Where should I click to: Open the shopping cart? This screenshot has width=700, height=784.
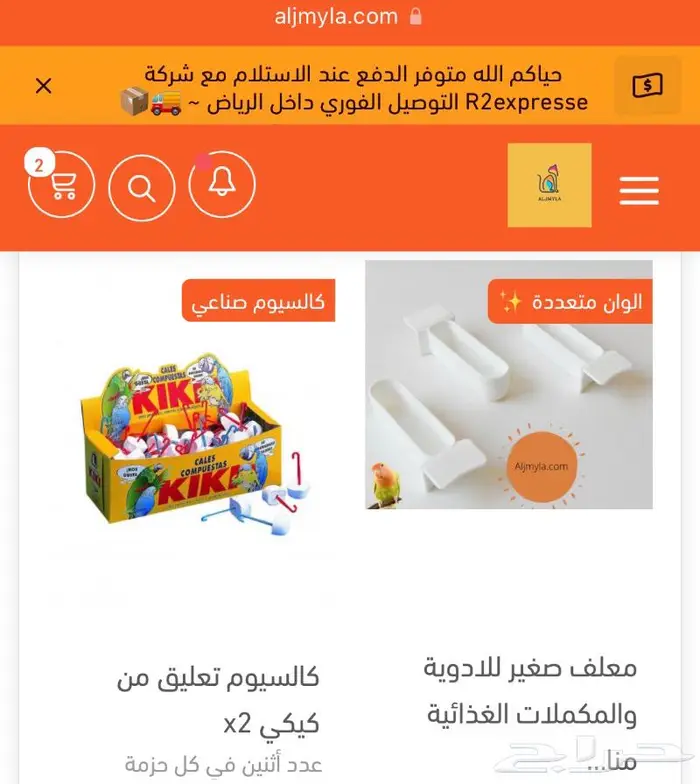tap(62, 186)
